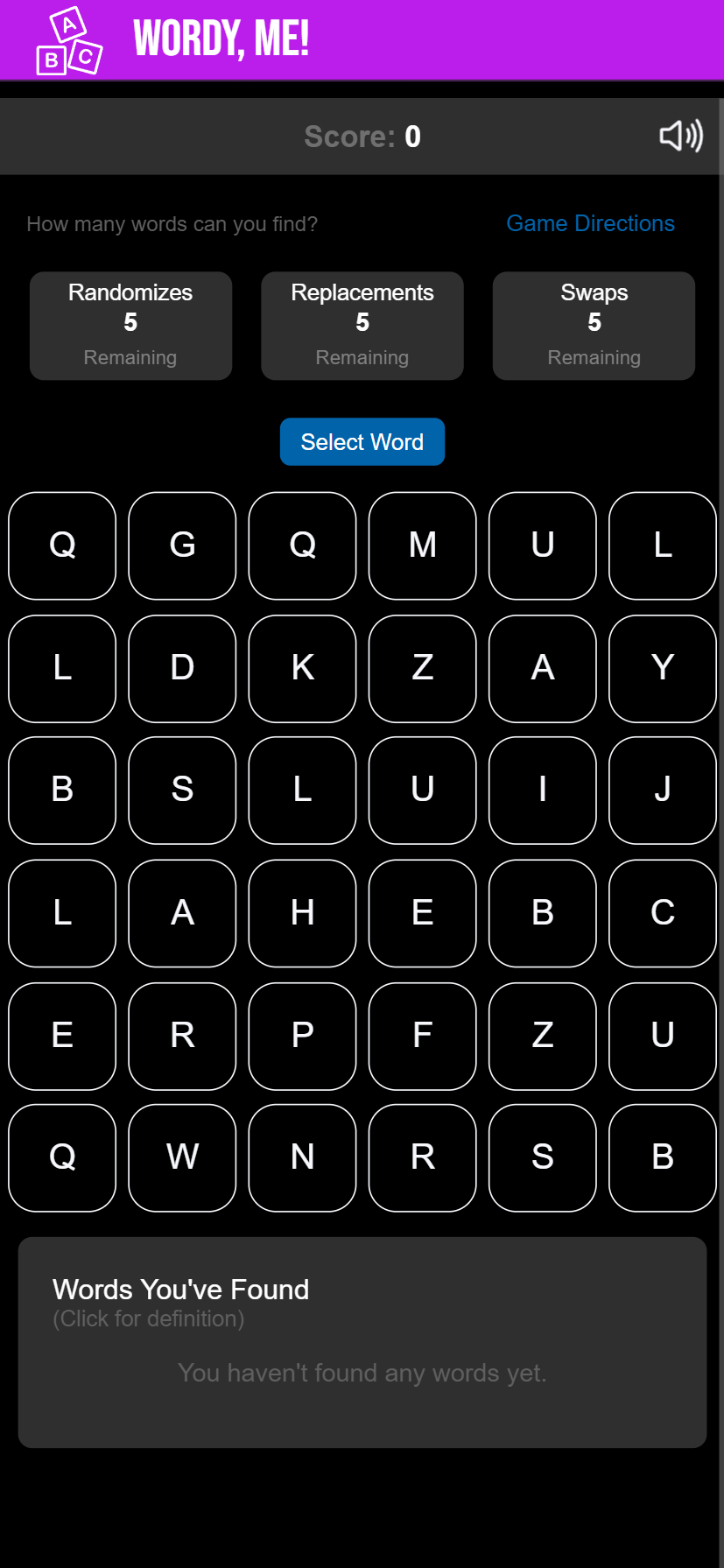
Task: Select the letter M tile
Action: point(422,545)
